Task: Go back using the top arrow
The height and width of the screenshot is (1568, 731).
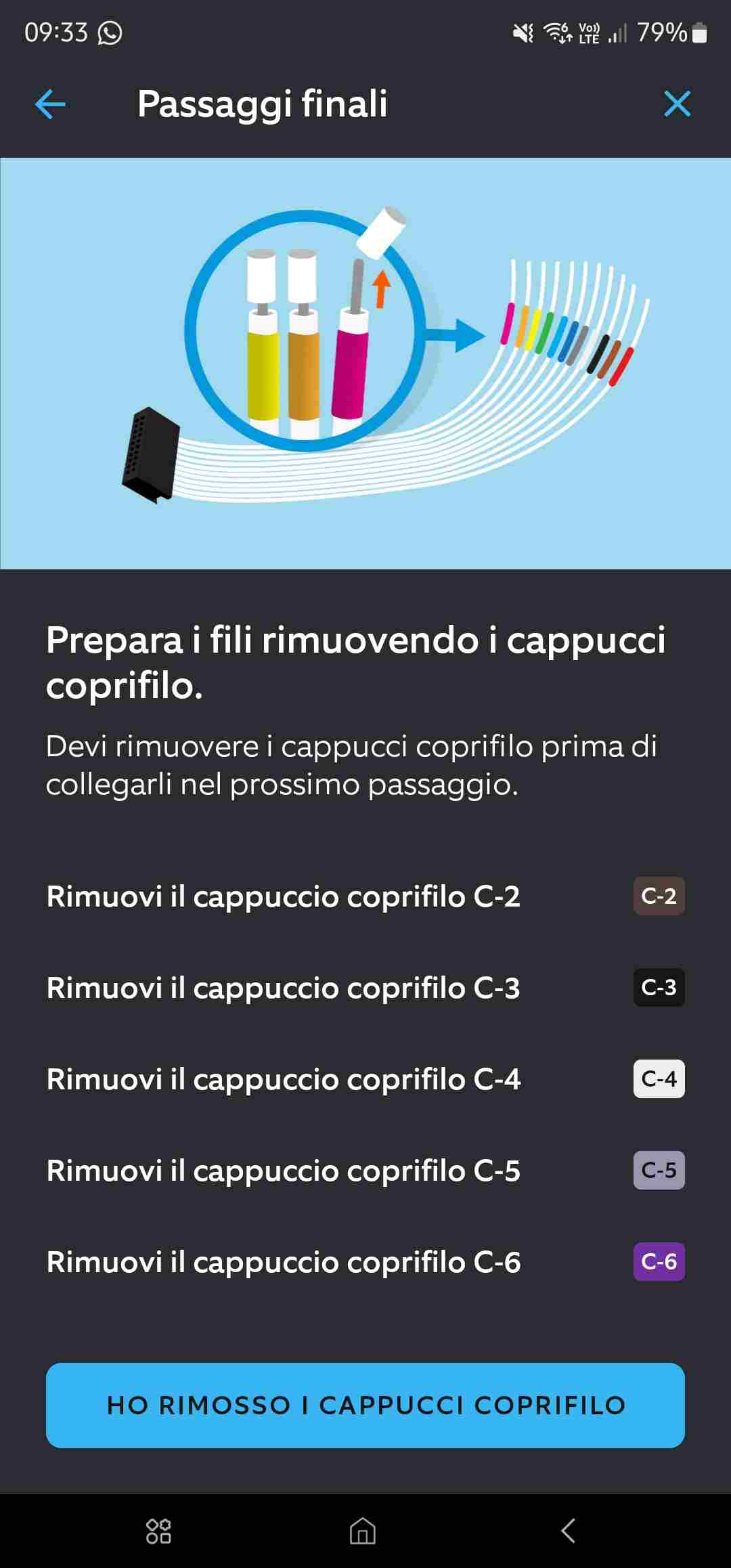Action: tap(50, 104)
